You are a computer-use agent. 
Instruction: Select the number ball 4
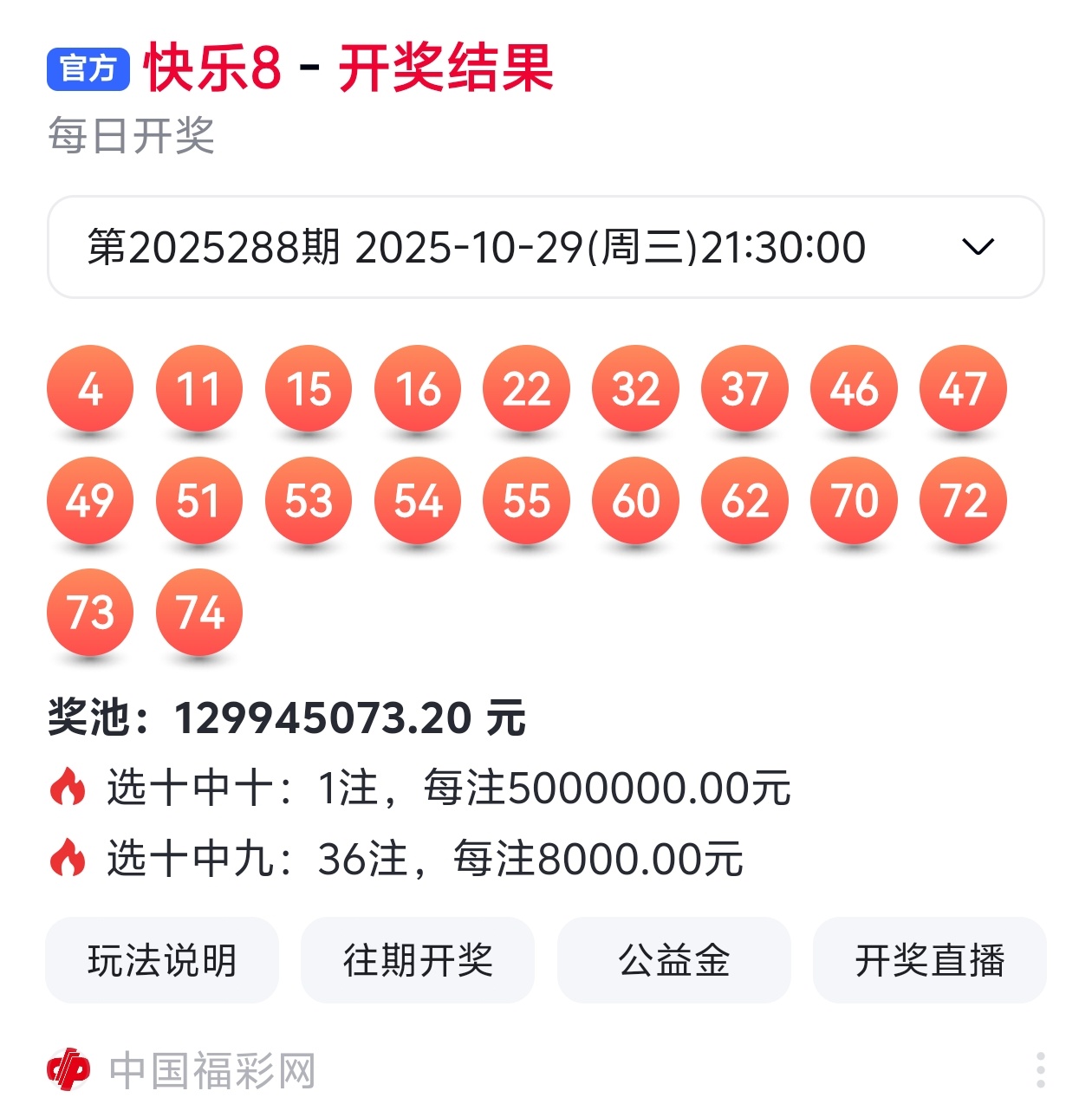(x=90, y=389)
